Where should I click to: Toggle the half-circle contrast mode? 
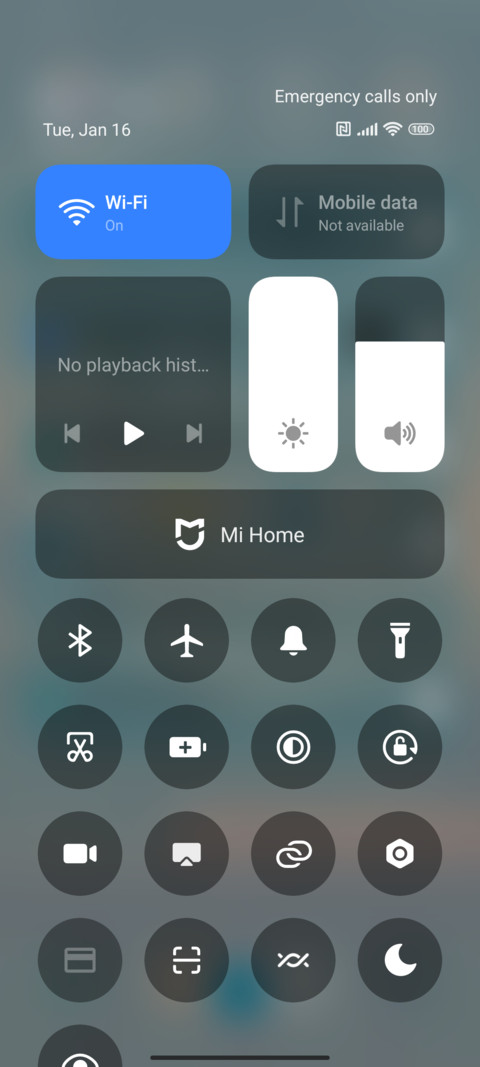tap(293, 747)
